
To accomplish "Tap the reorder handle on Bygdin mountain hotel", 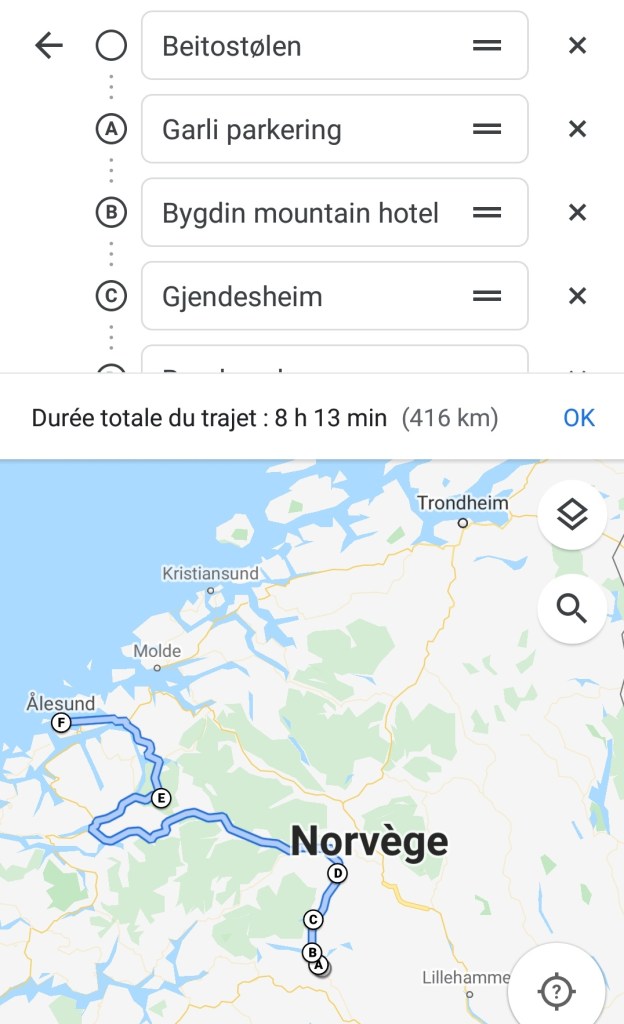I will [x=487, y=213].
